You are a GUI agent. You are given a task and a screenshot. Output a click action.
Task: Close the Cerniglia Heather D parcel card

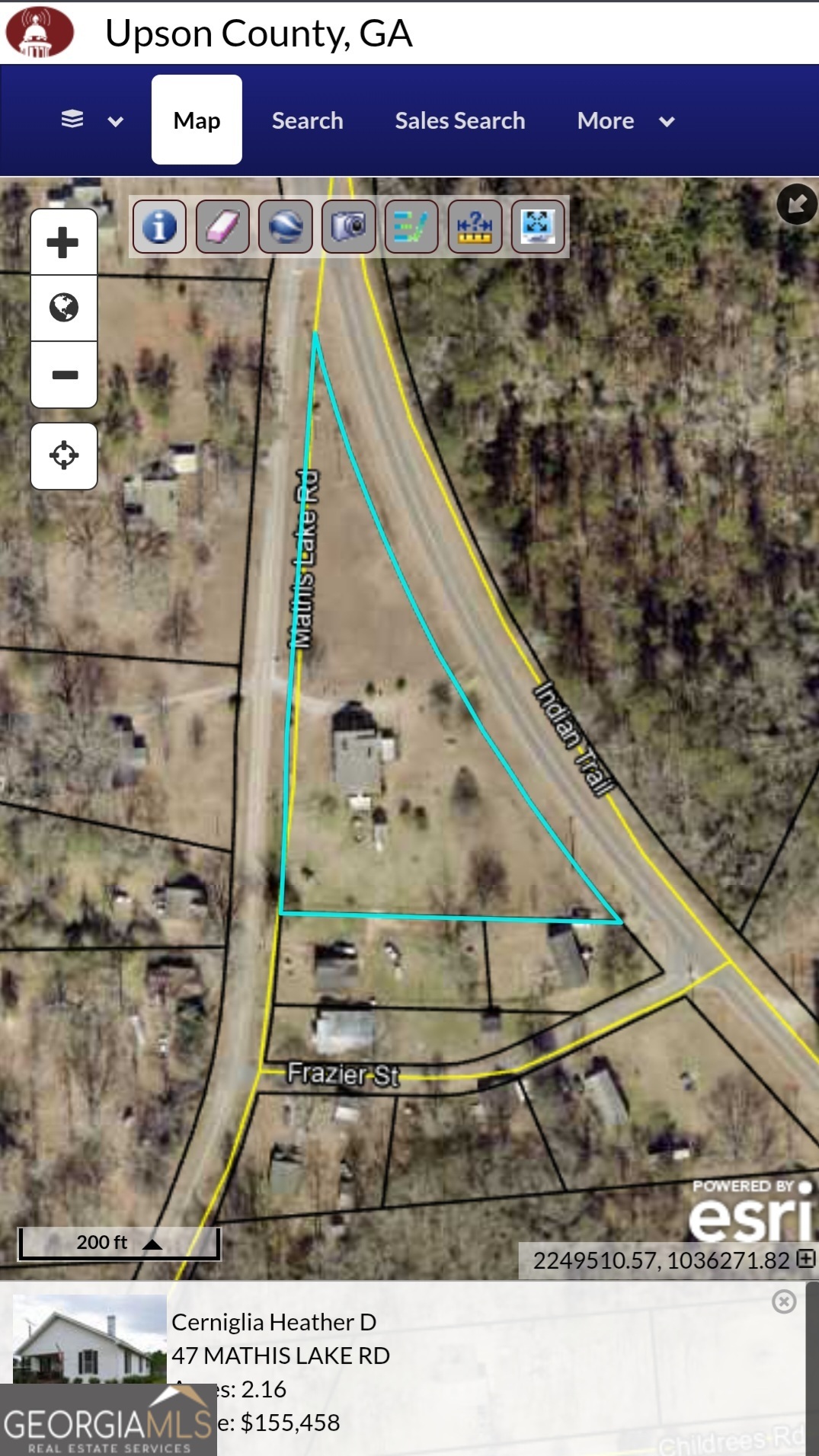click(783, 1301)
